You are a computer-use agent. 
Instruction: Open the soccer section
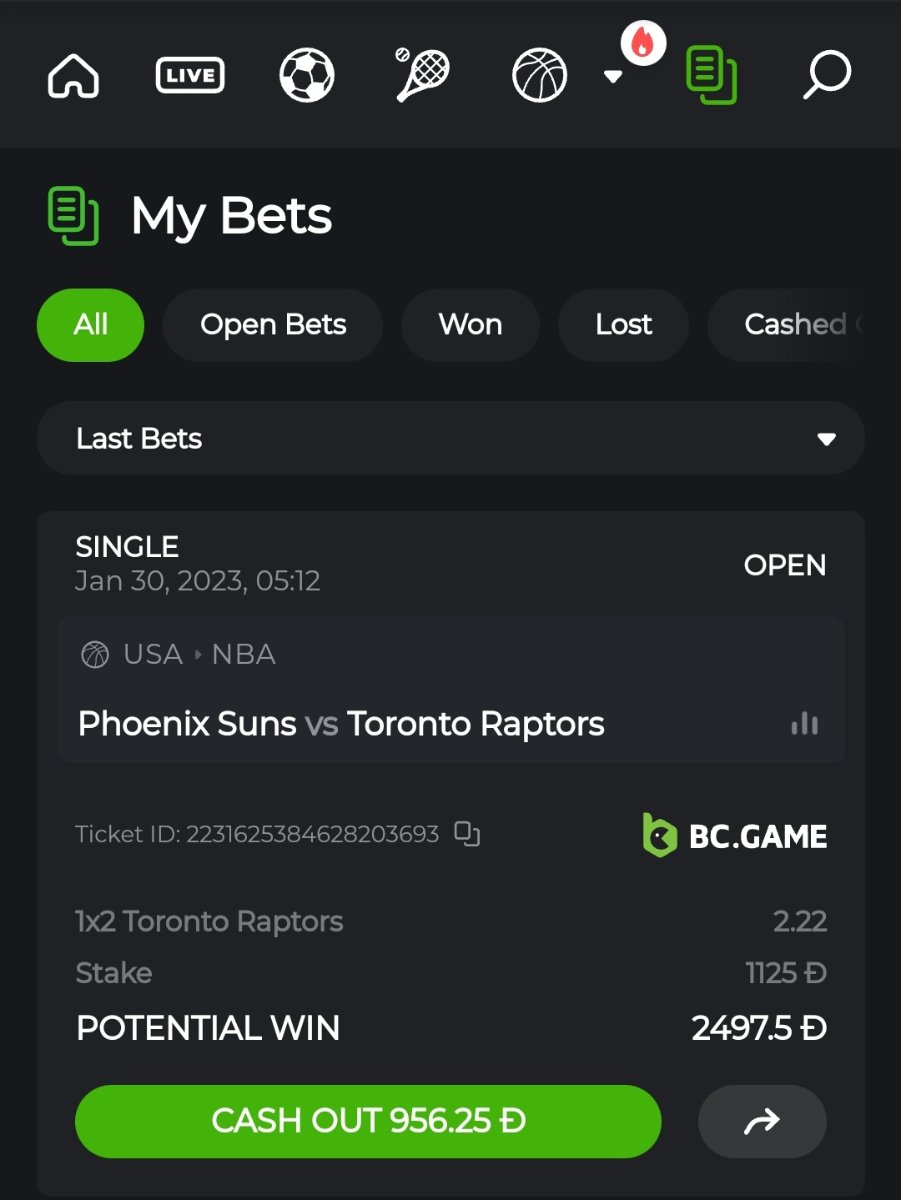point(306,75)
